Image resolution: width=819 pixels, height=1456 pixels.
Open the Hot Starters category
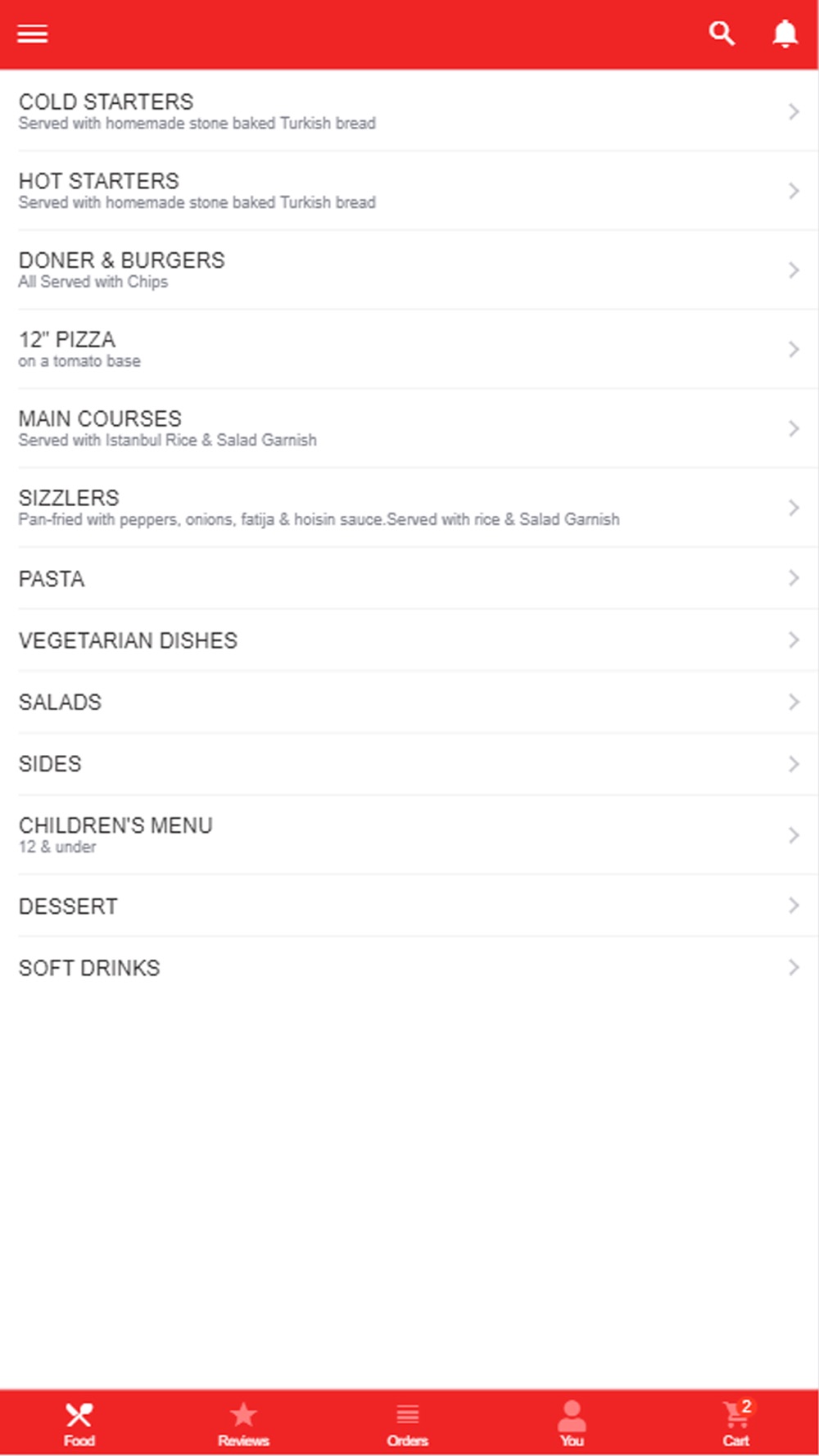[409, 191]
